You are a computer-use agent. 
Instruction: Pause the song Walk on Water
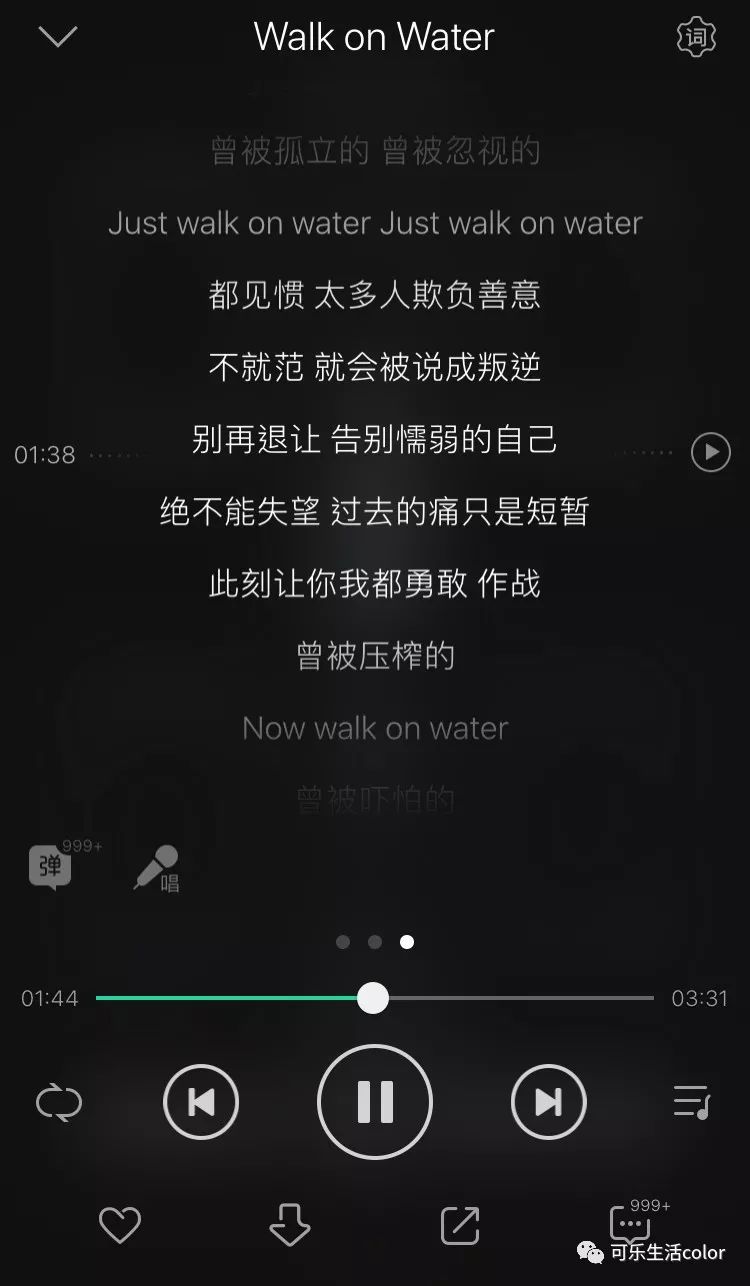pos(375,1102)
